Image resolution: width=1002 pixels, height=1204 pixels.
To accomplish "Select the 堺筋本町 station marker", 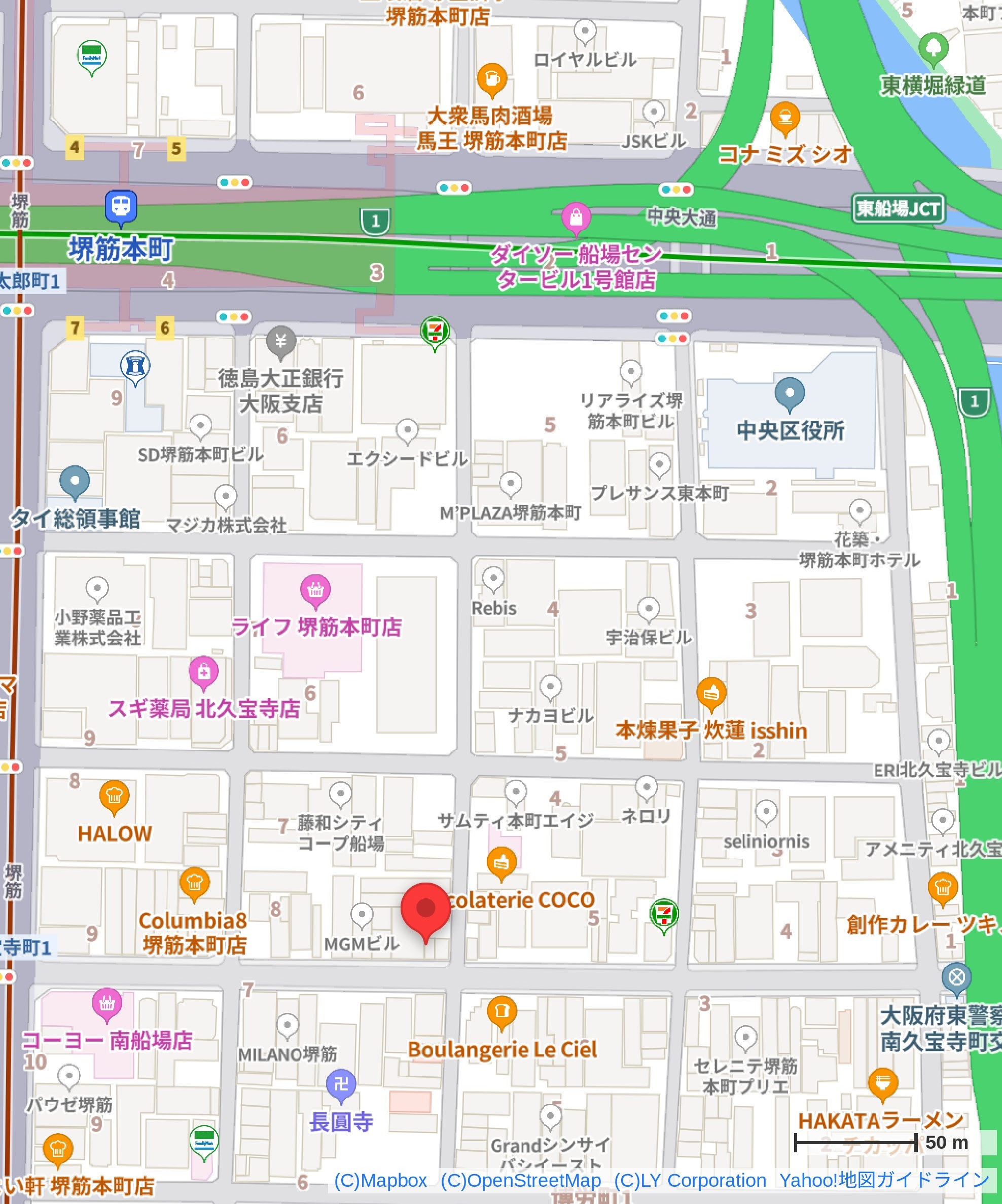I will coord(121,206).
